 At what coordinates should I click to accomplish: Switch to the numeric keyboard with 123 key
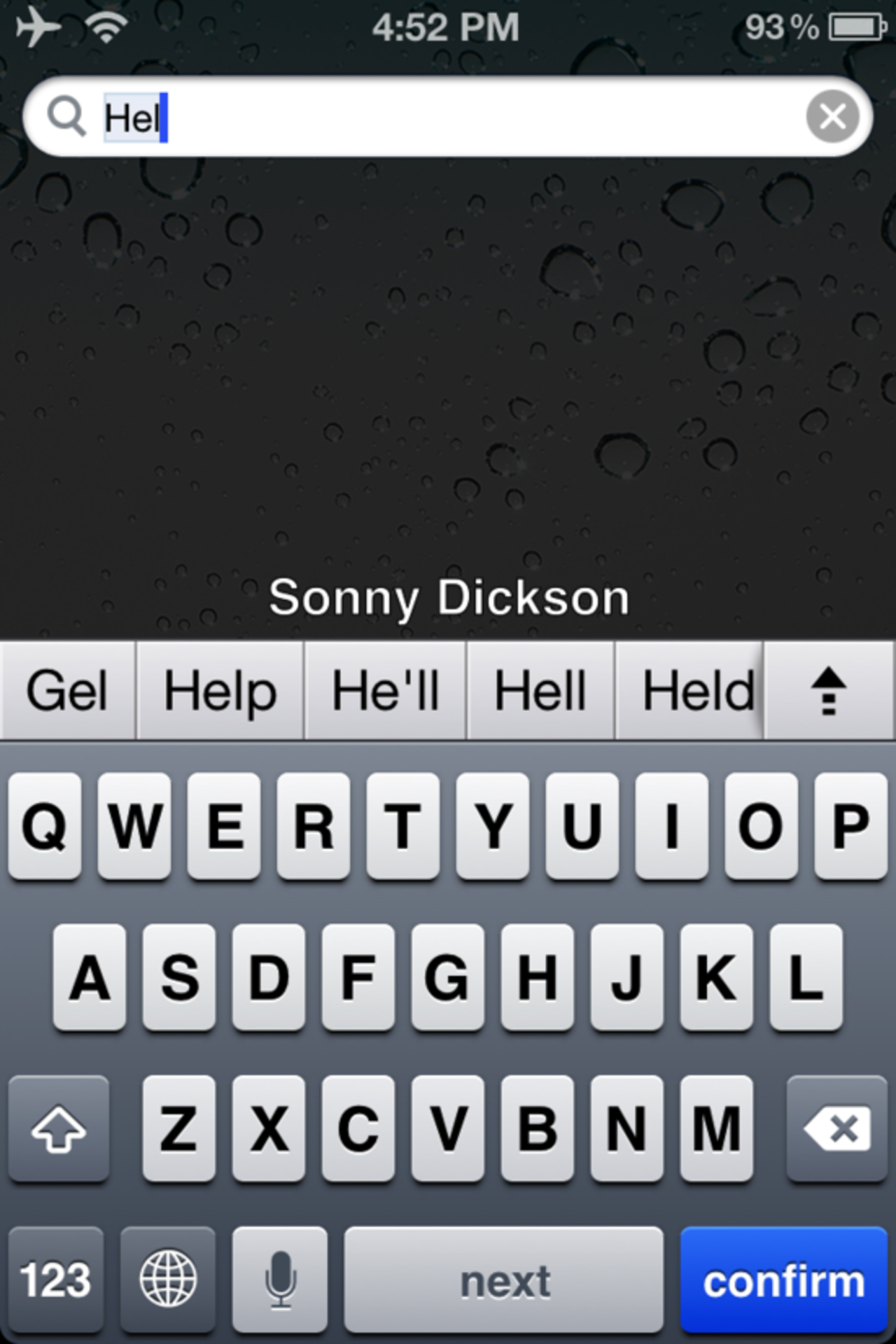point(55,1279)
